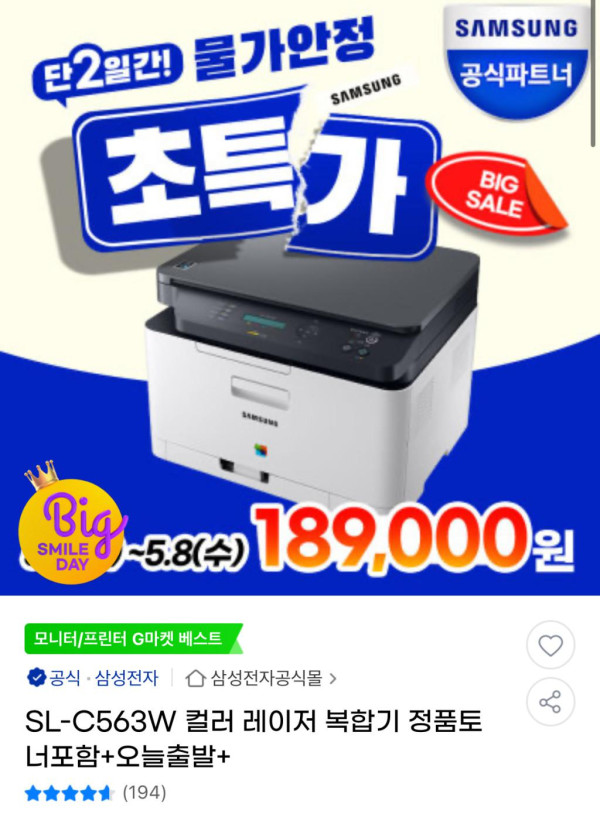This screenshot has width=600, height=814.
Task: Open the 삼성전자공식몰 store link
Action: coord(264,678)
